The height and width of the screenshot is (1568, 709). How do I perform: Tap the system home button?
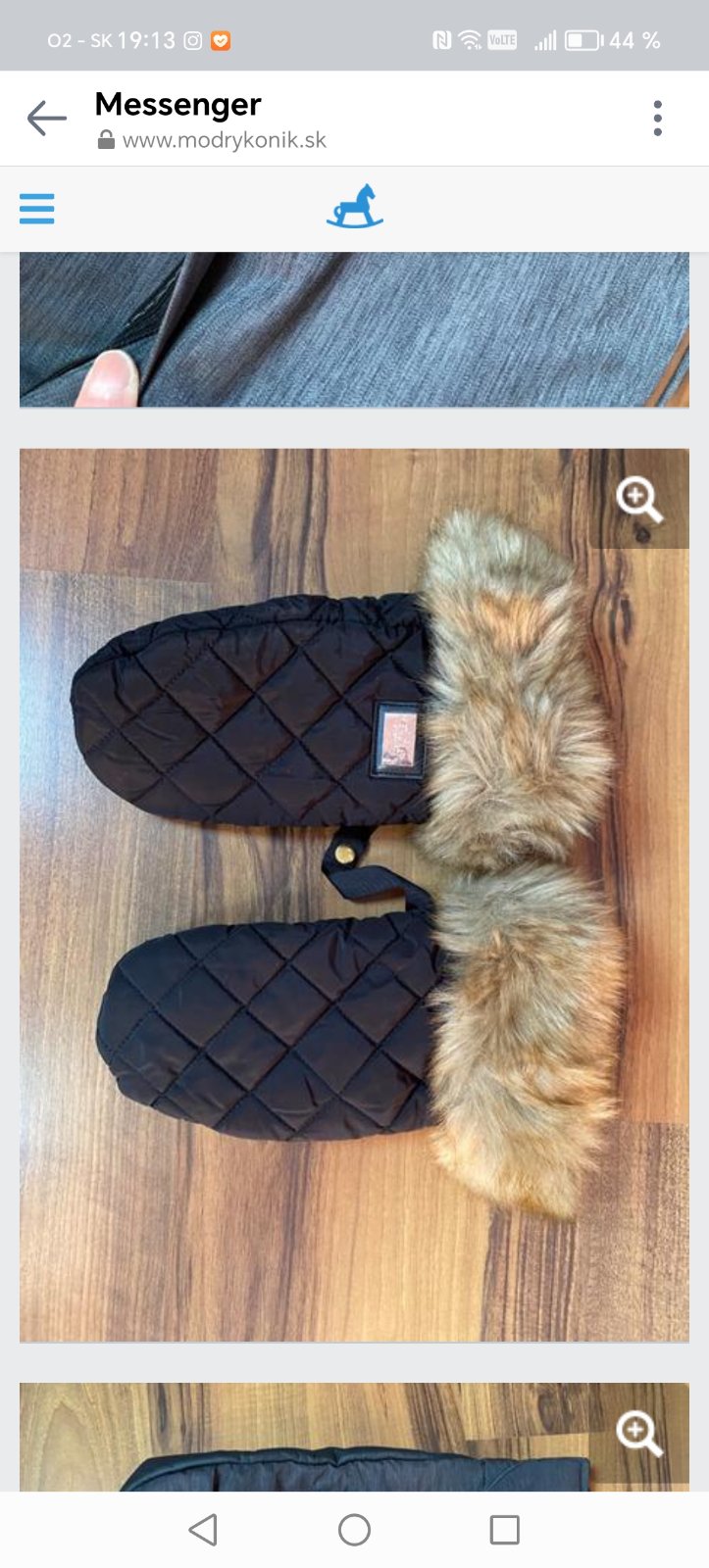[354, 1529]
